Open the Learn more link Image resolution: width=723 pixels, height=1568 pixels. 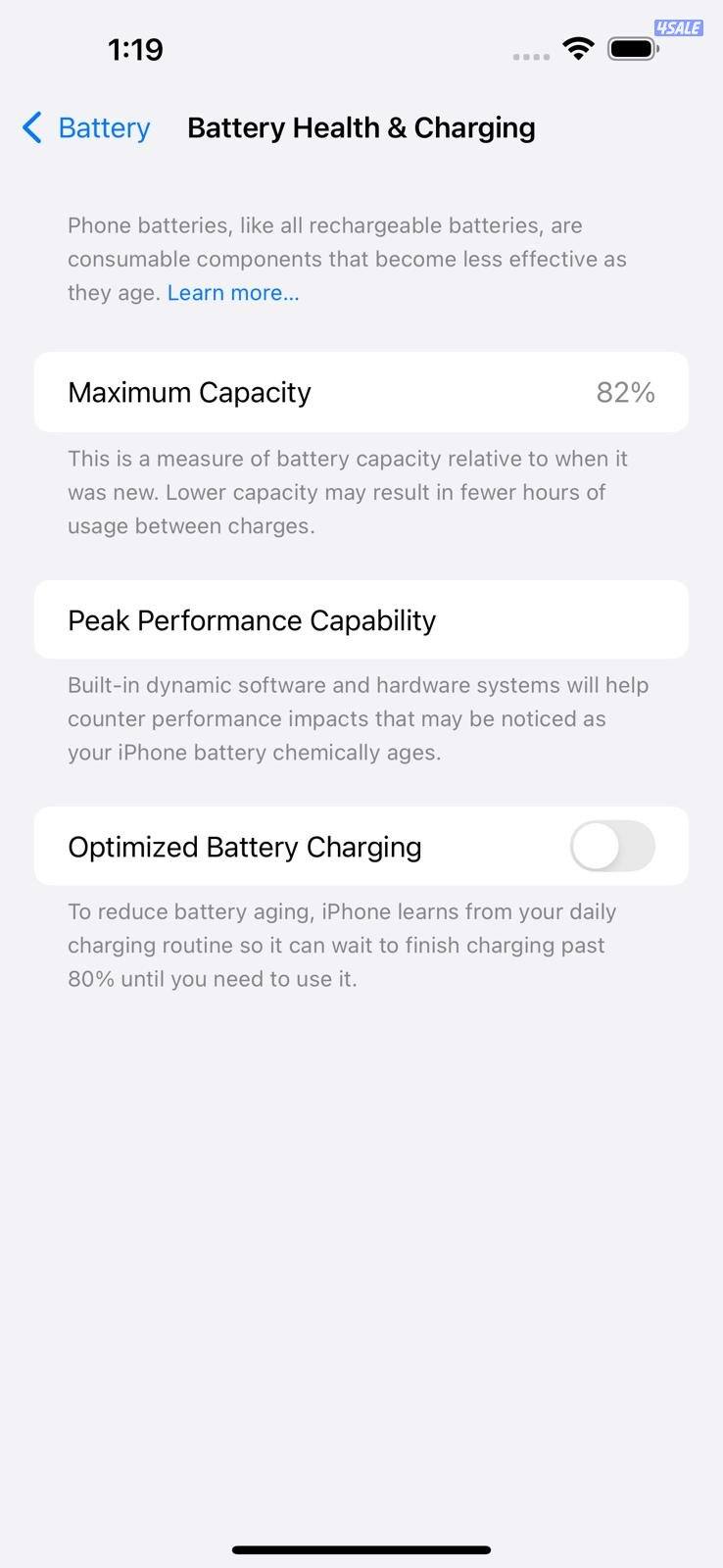tap(232, 291)
